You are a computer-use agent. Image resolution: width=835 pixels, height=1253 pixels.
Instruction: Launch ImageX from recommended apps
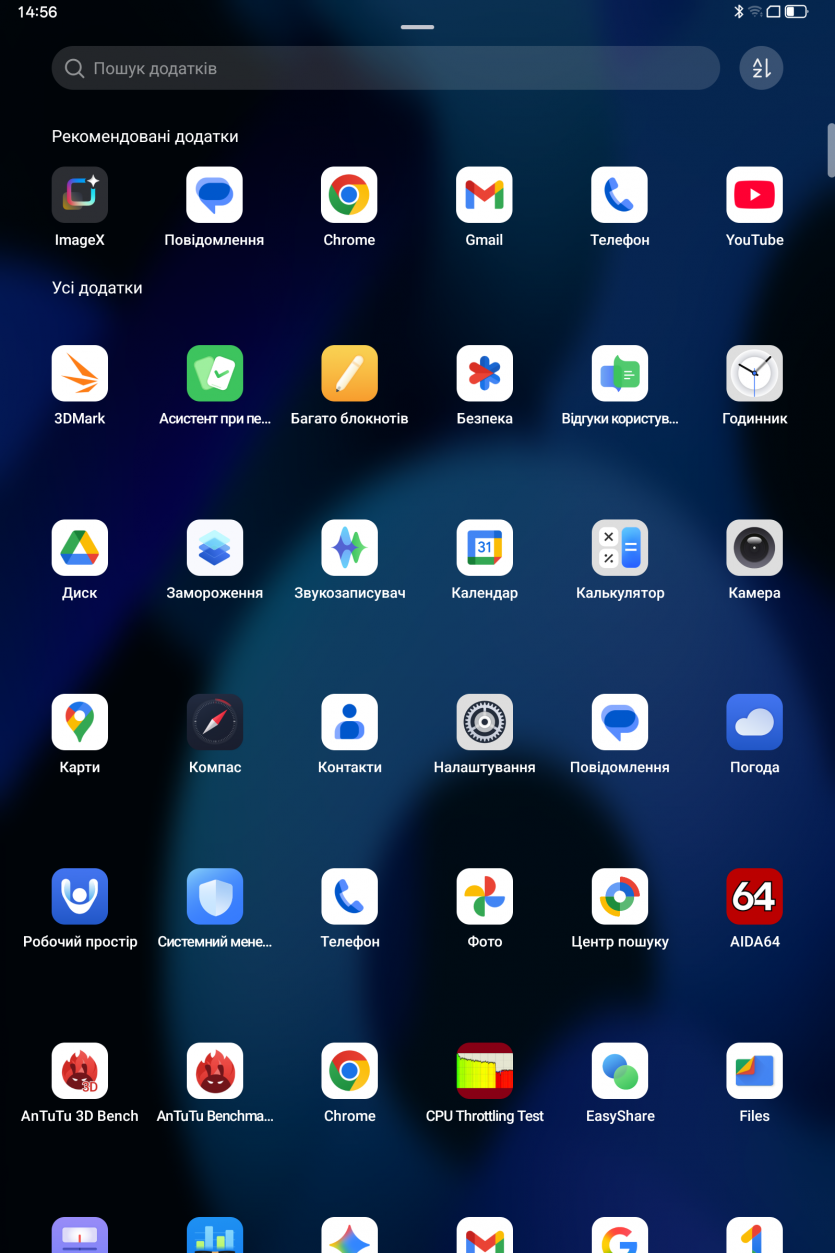click(x=80, y=195)
